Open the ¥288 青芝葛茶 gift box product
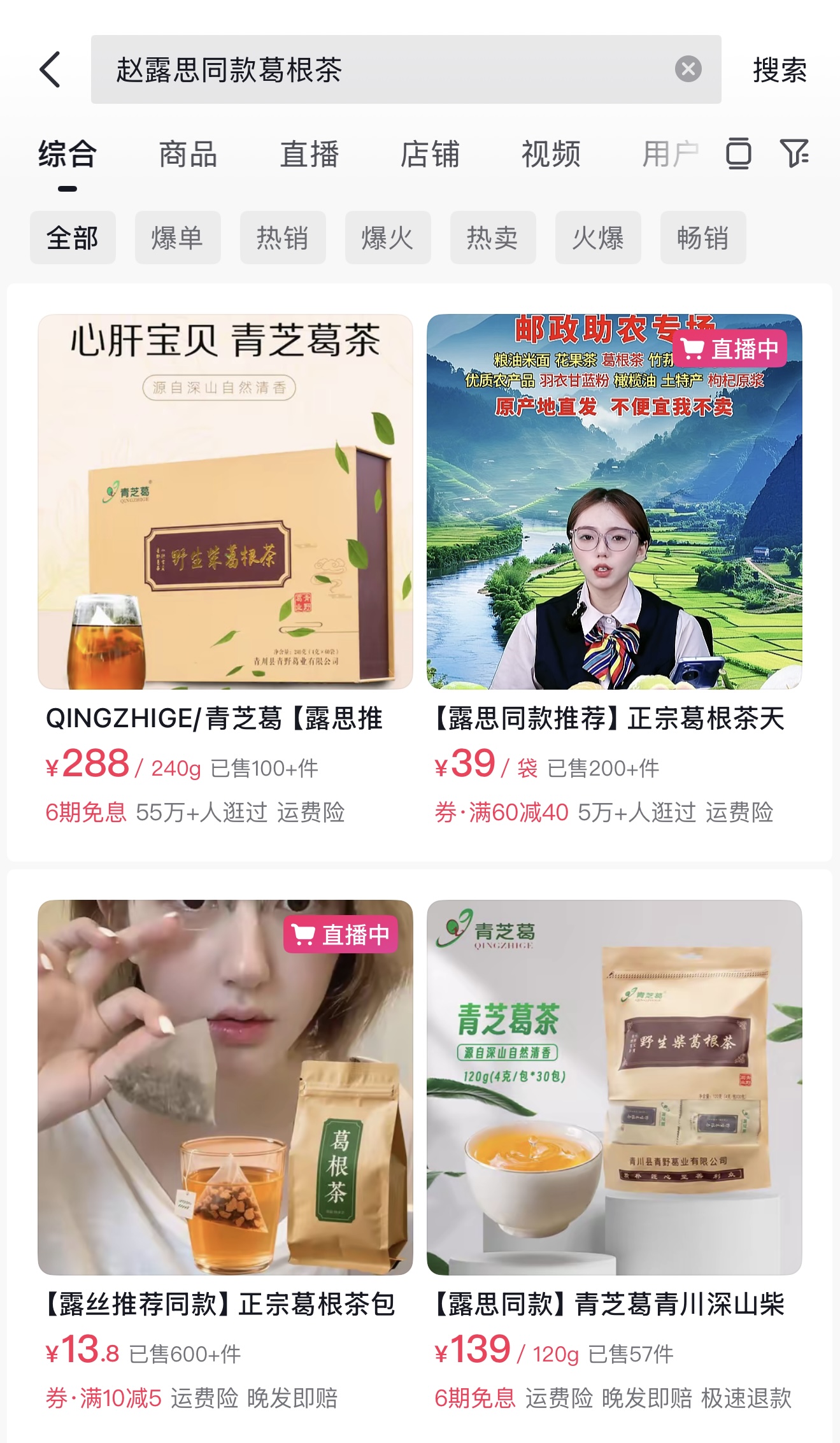840x1443 pixels. tap(225, 503)
